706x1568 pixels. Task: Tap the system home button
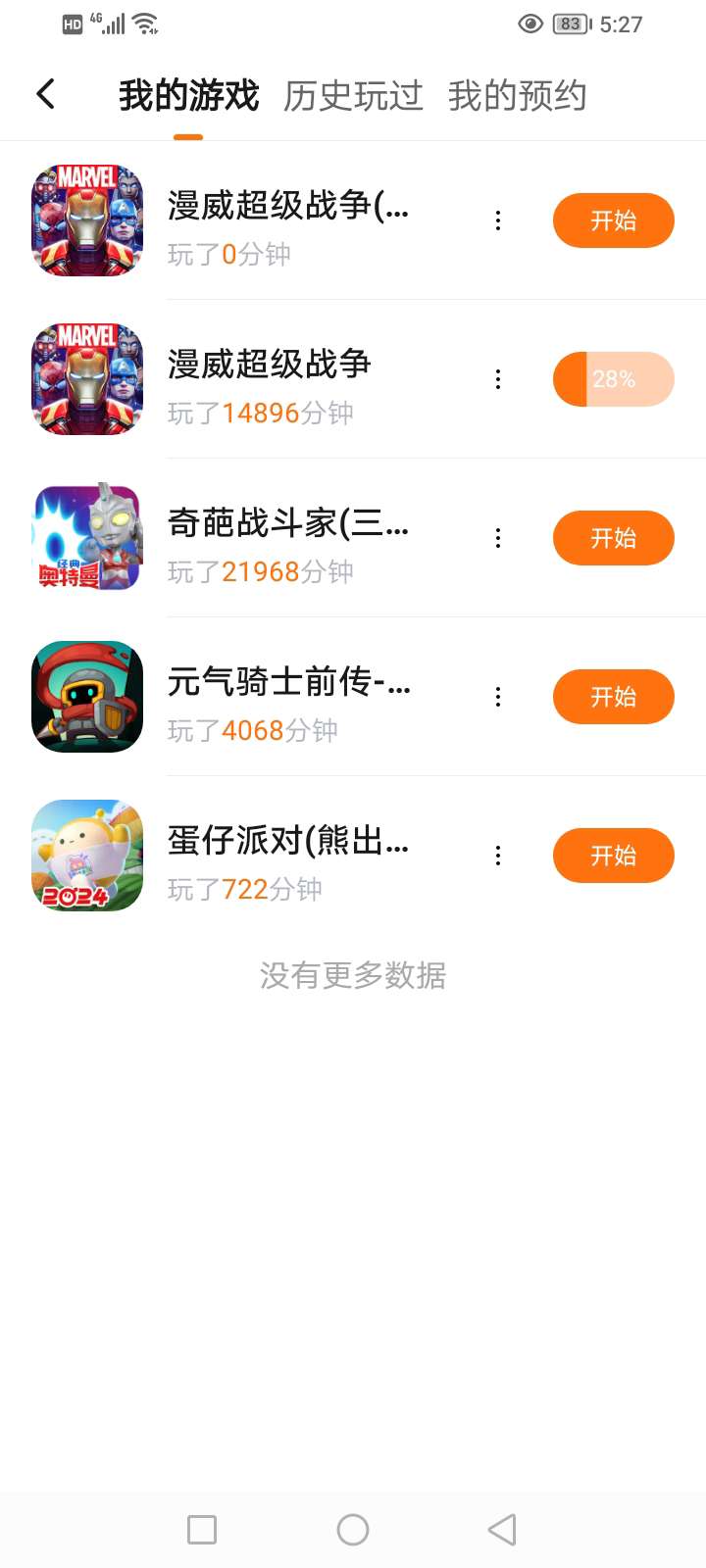(x=353, y=1530)
